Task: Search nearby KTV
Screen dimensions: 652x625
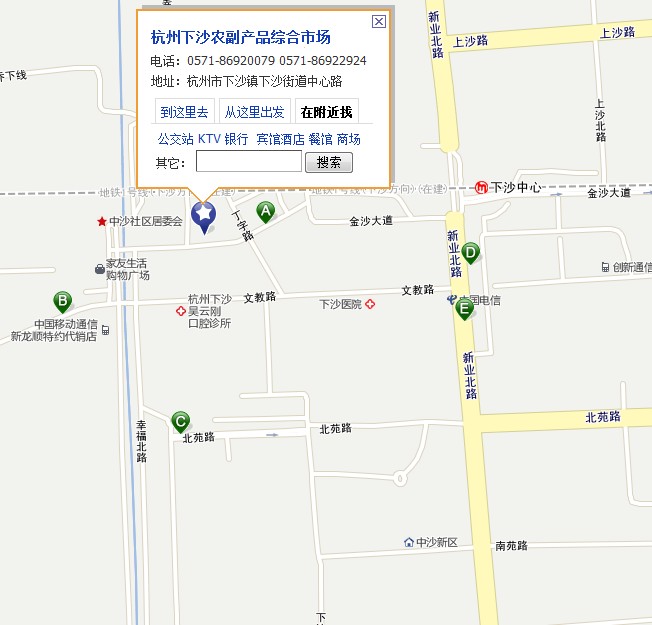Action: (208, 139)
